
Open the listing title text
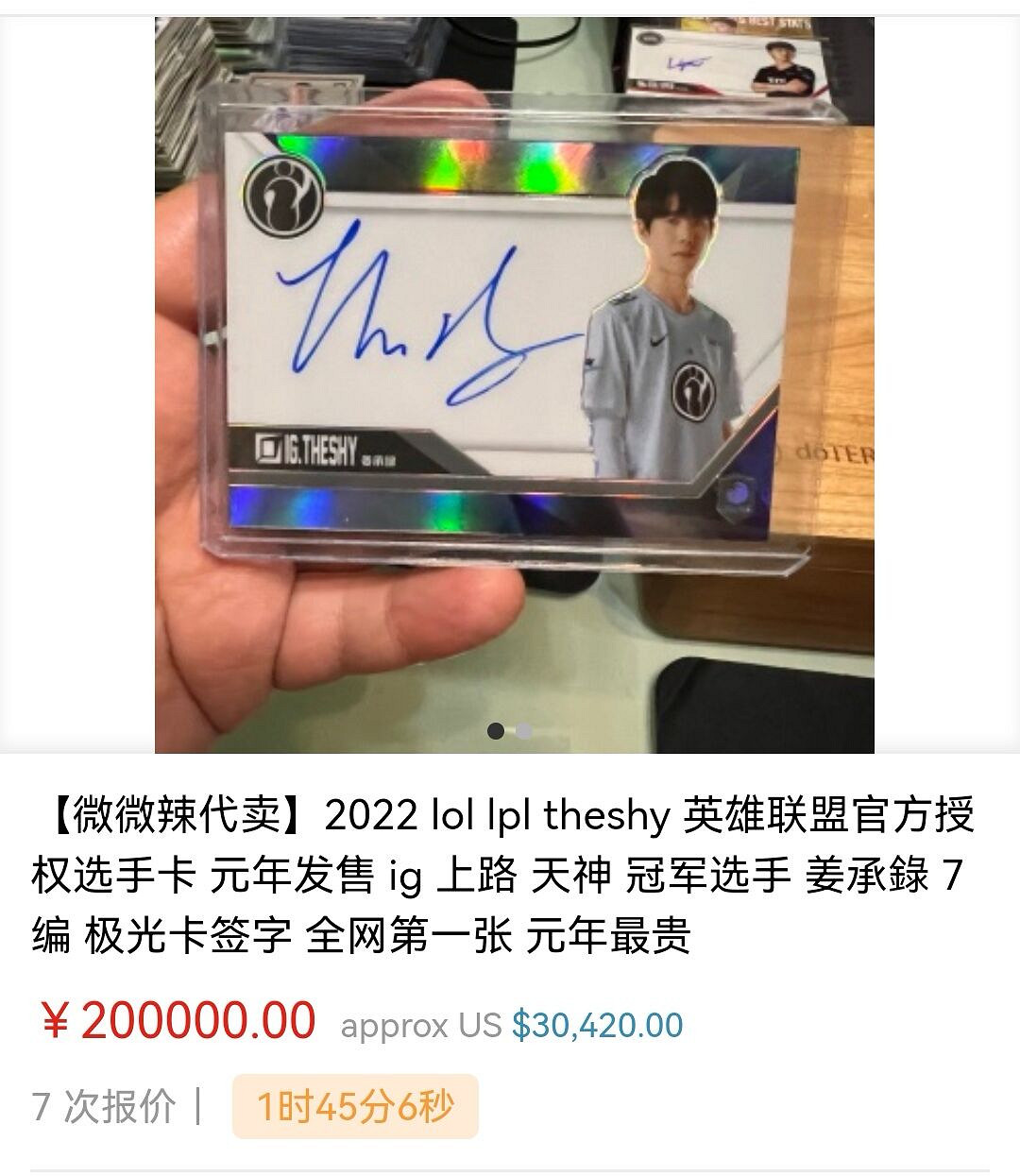(510, 878)
